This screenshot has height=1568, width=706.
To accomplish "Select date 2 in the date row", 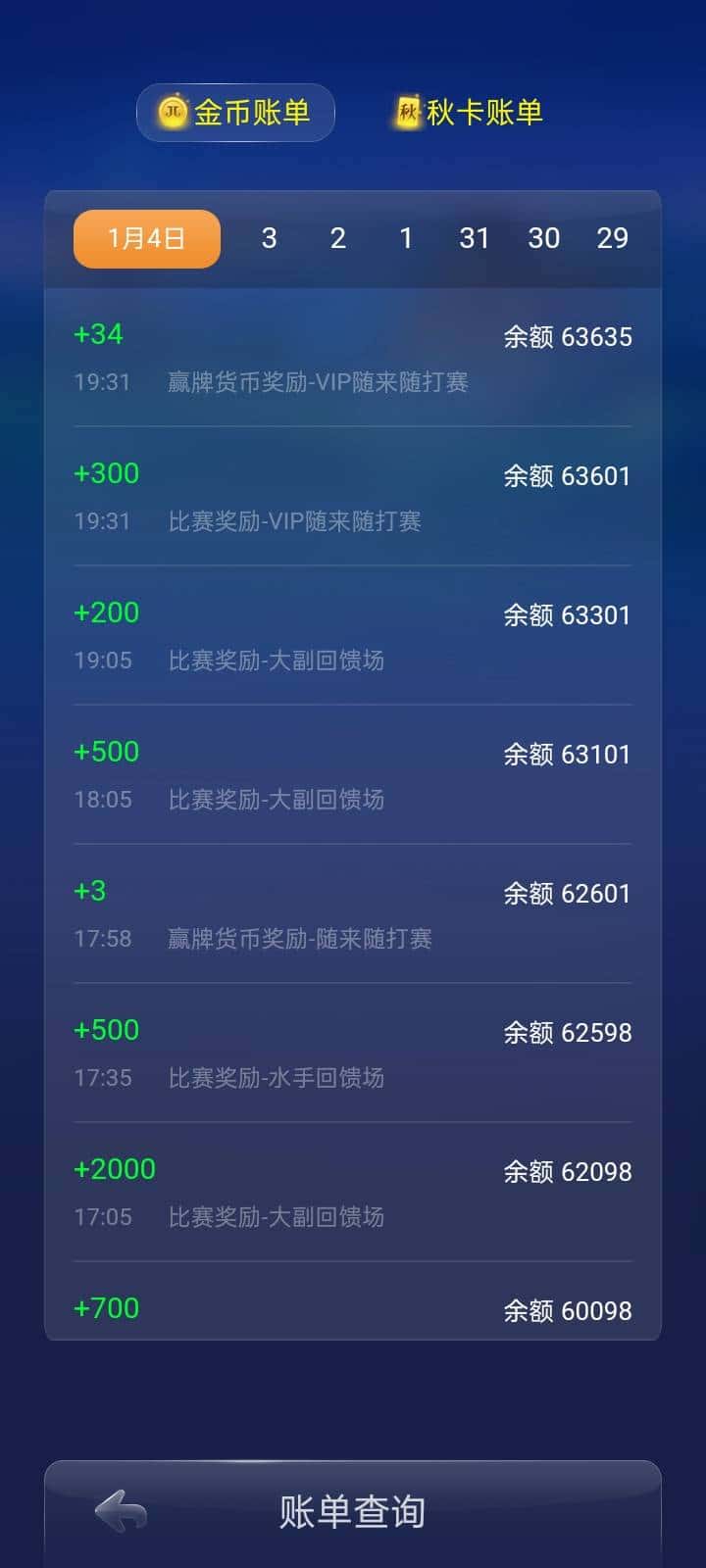I will click(337, 238).
